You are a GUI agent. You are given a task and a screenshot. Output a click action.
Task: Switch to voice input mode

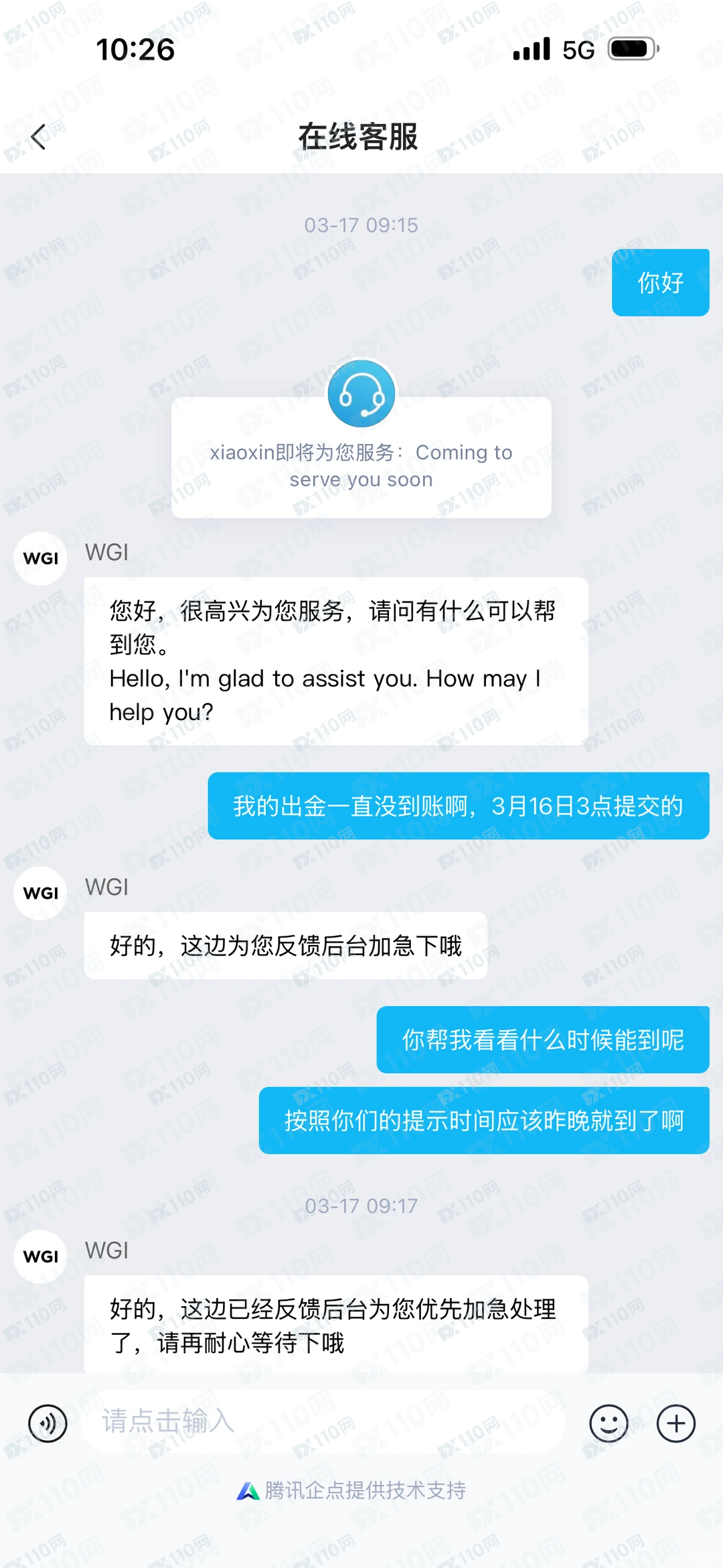point(48,1423)
